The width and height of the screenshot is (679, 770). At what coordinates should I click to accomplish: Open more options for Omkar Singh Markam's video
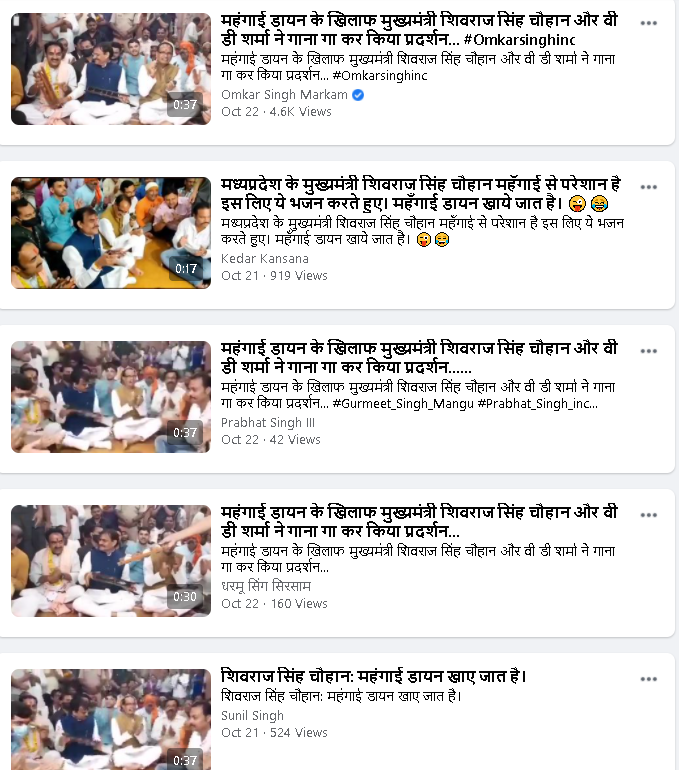[x=649, y=23]
